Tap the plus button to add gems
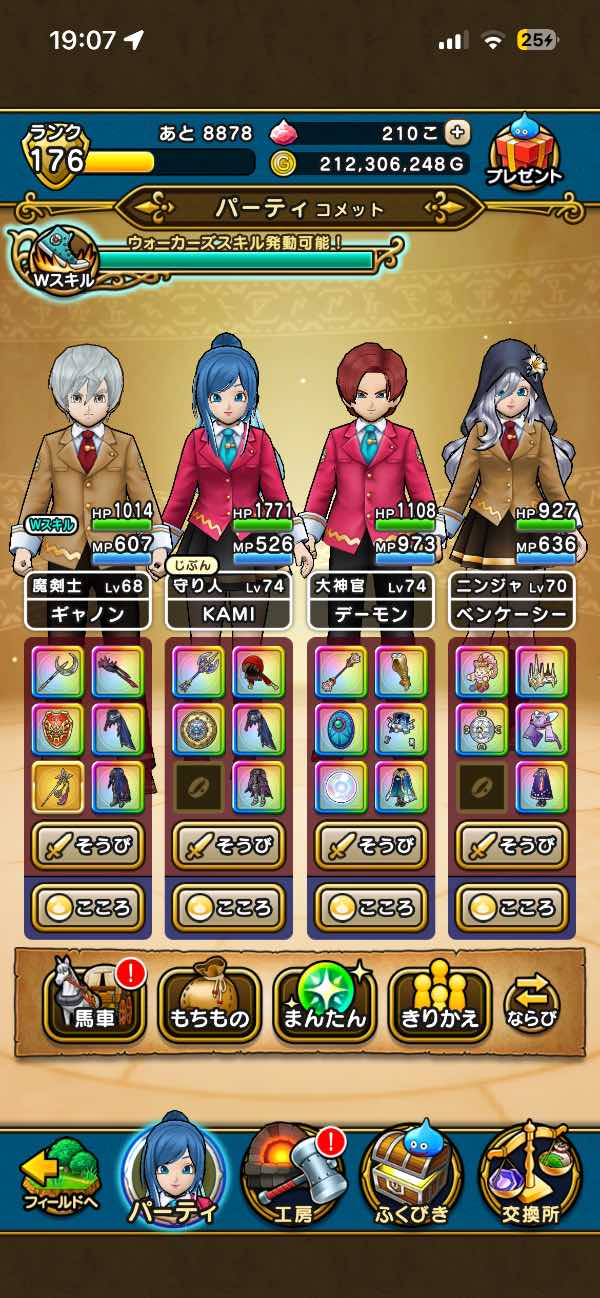The image size is (600, 1298). 456,133
